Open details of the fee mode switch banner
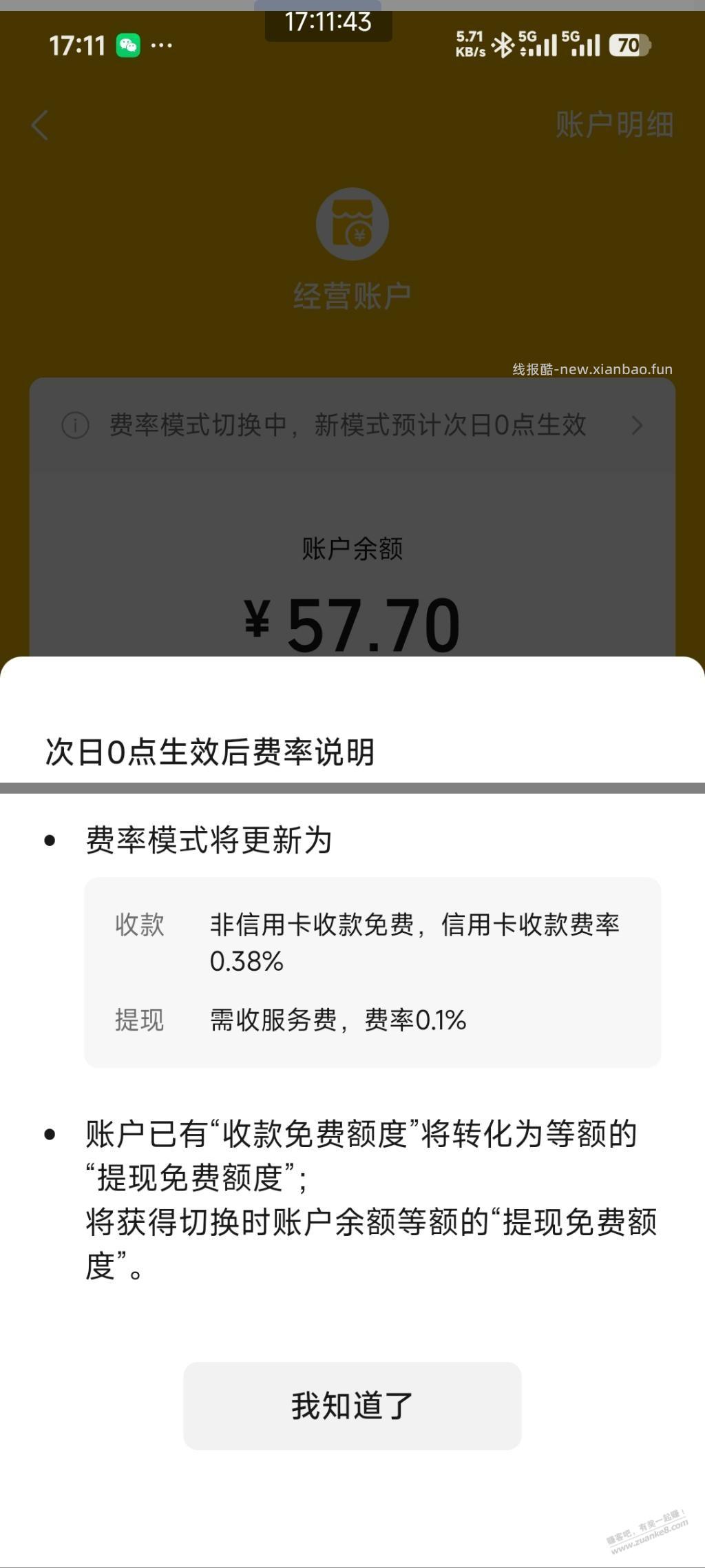The height and width of the screenshot is (1568, 705). click(348, 426)
